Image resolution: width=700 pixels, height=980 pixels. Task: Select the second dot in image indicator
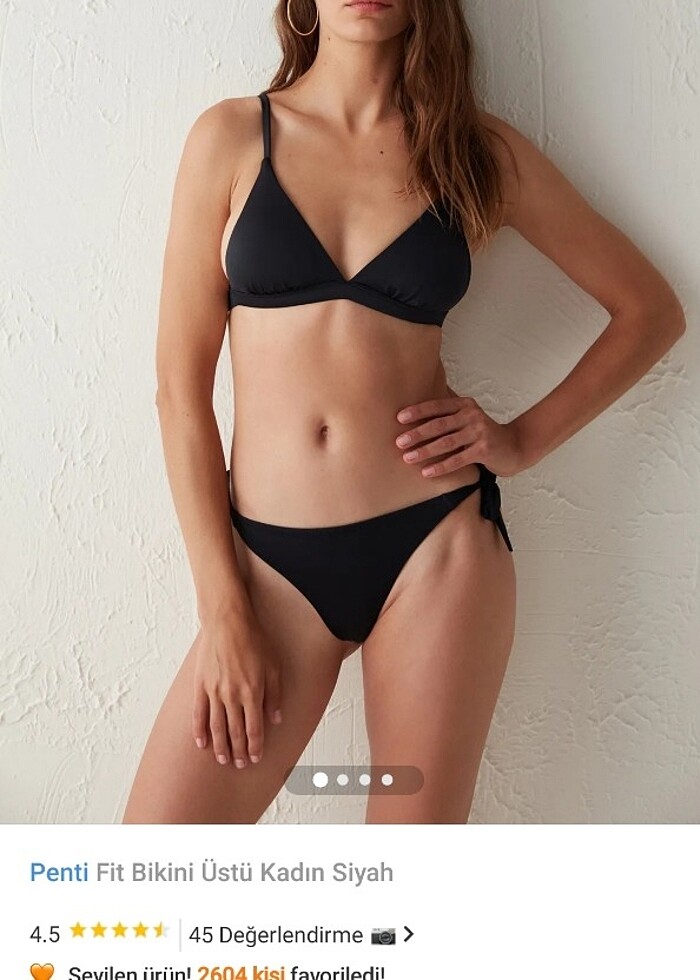pos(343,780)
